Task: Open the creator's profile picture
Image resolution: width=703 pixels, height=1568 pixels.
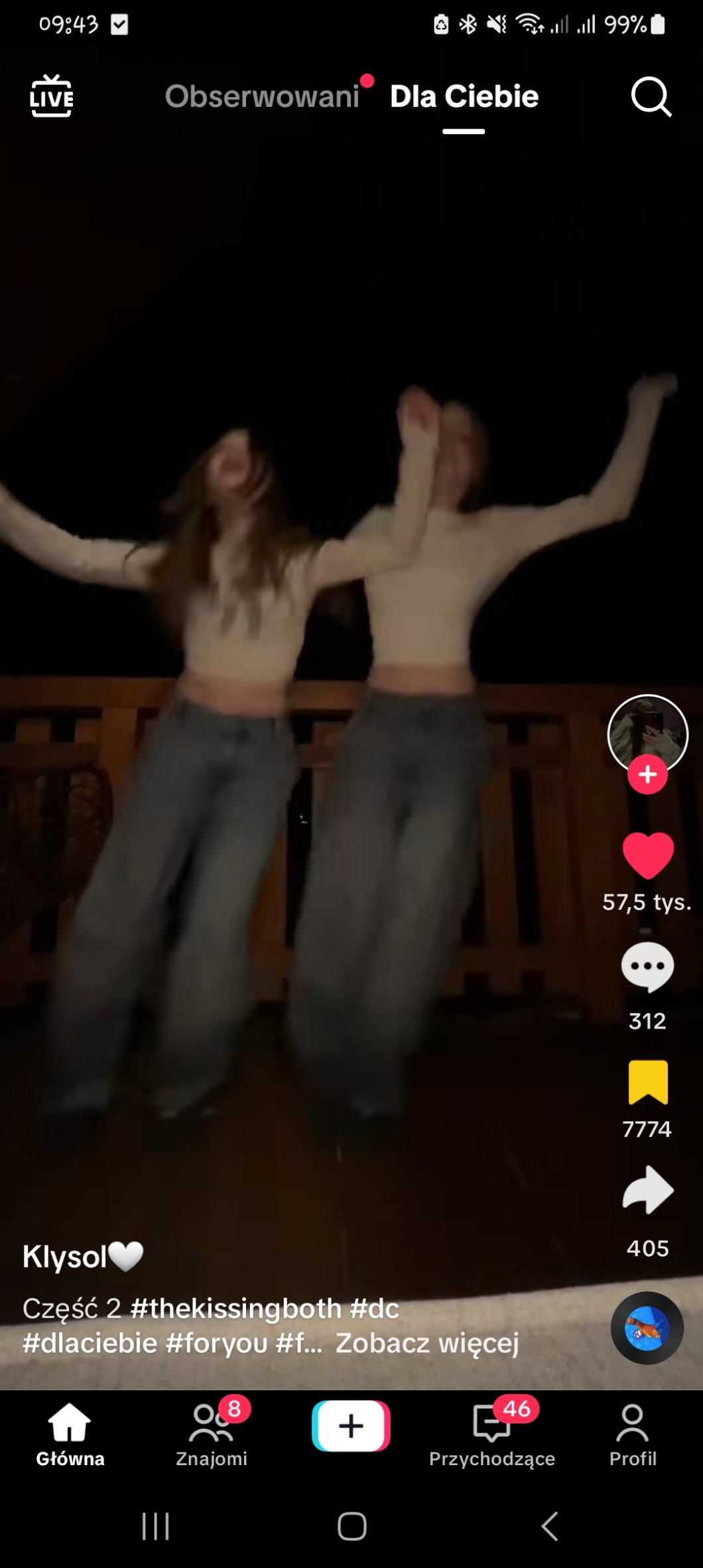Action: pyautogui.click(x=647, y=733)
